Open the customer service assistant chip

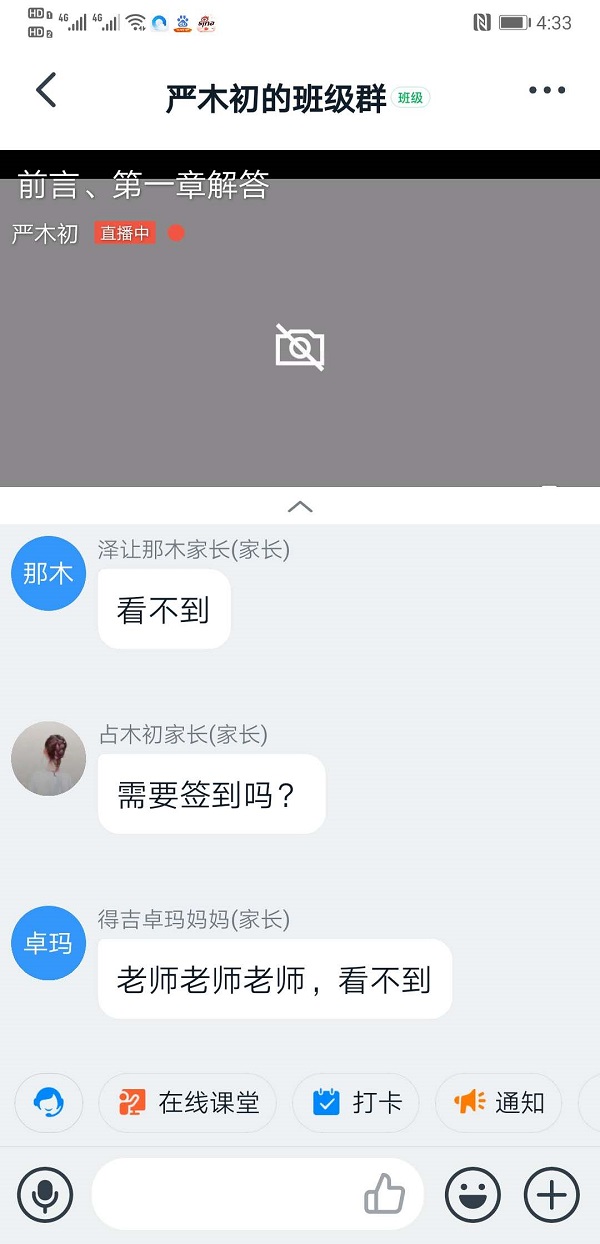click(49, 1103)
